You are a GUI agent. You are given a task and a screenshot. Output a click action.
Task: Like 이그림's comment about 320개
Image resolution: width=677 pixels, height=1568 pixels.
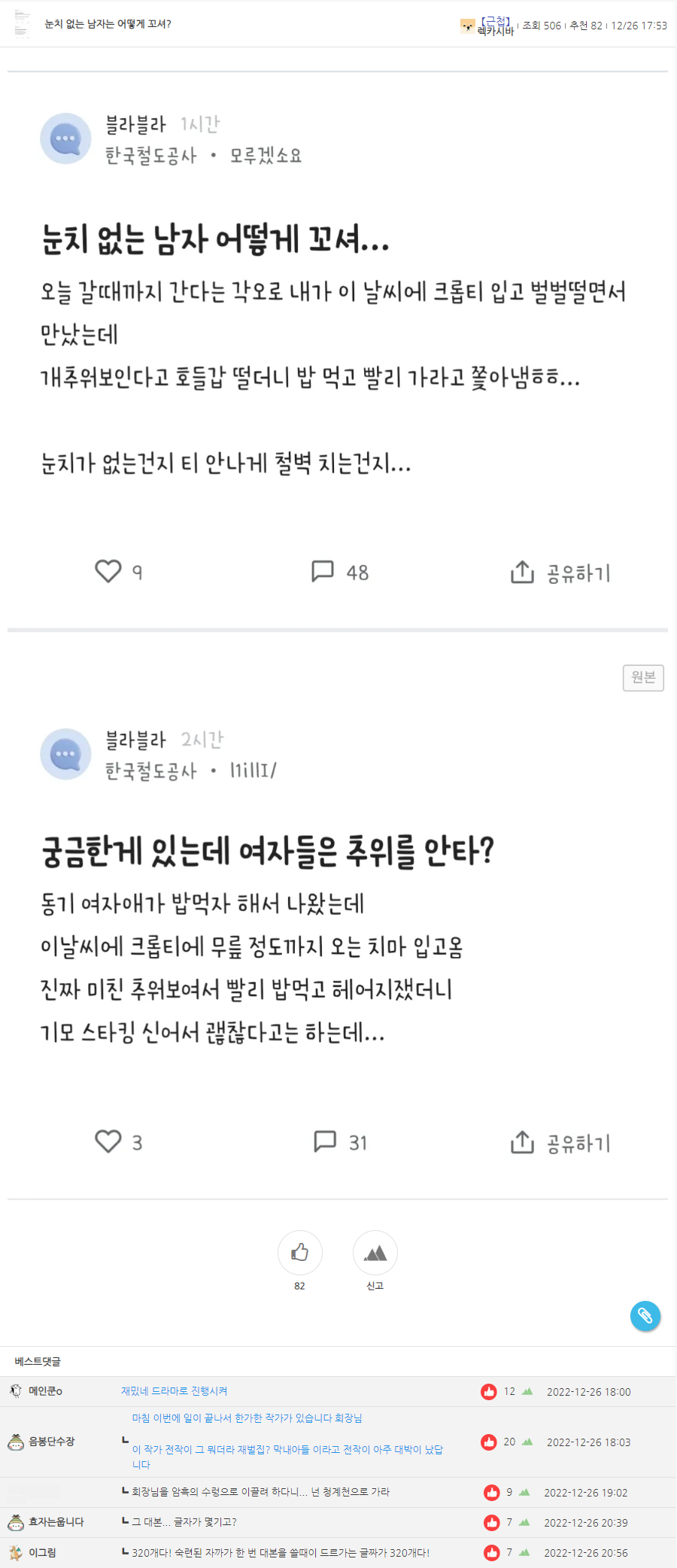click(x=492, y=1552)
